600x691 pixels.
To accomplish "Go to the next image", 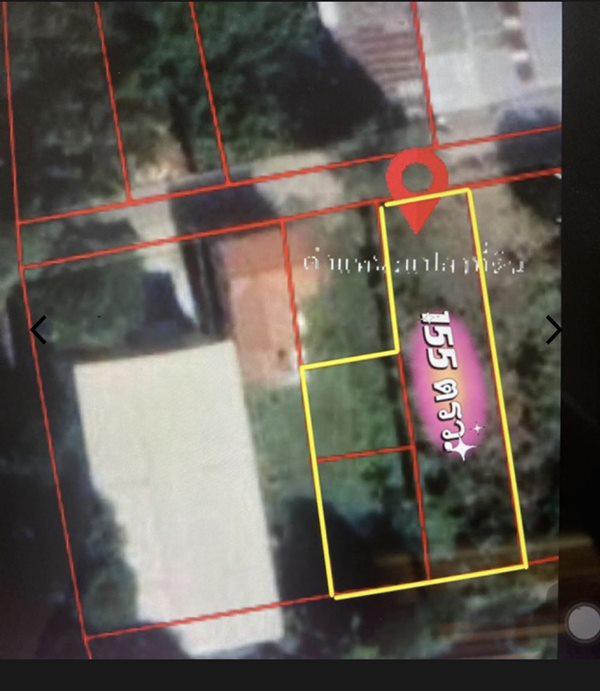I will point(553,329).
